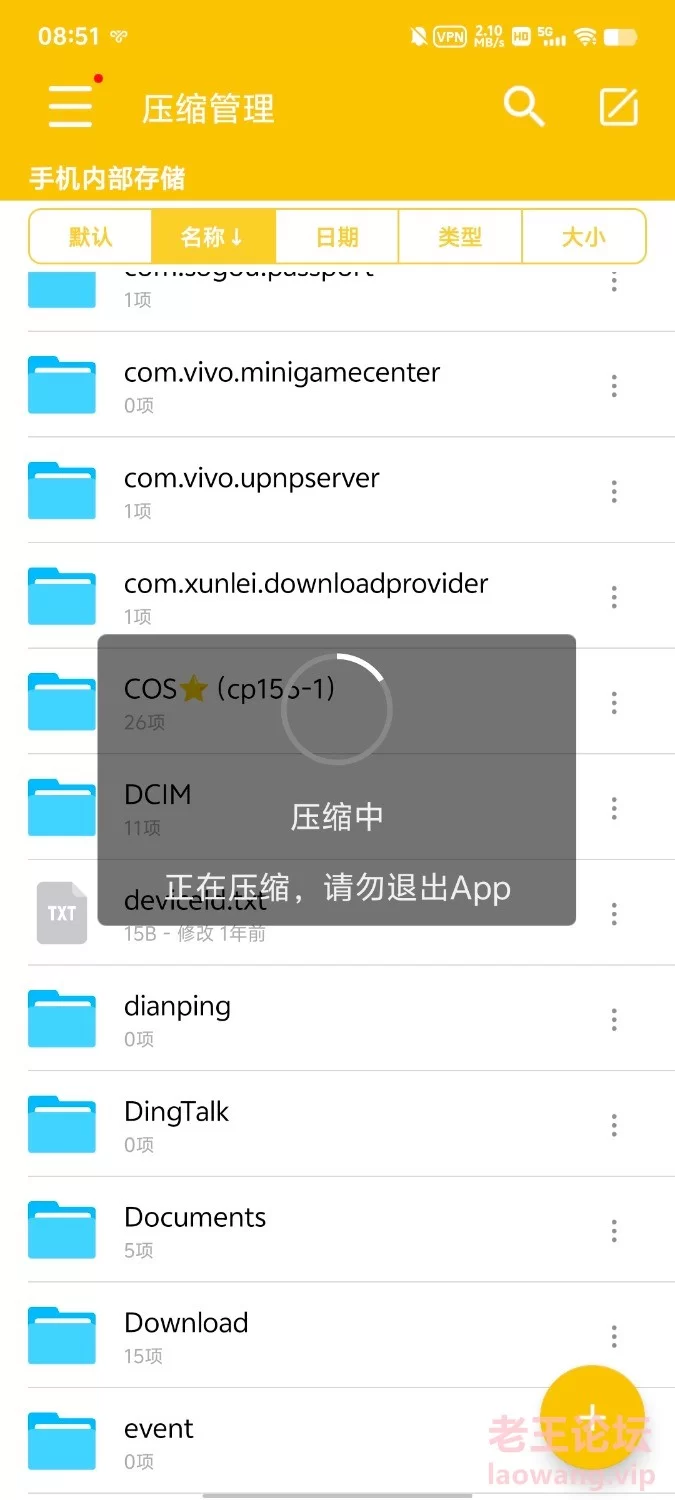This screenshot has height=1500, width=675.
Task: Sort files by 日期
Action: [337, 237]
